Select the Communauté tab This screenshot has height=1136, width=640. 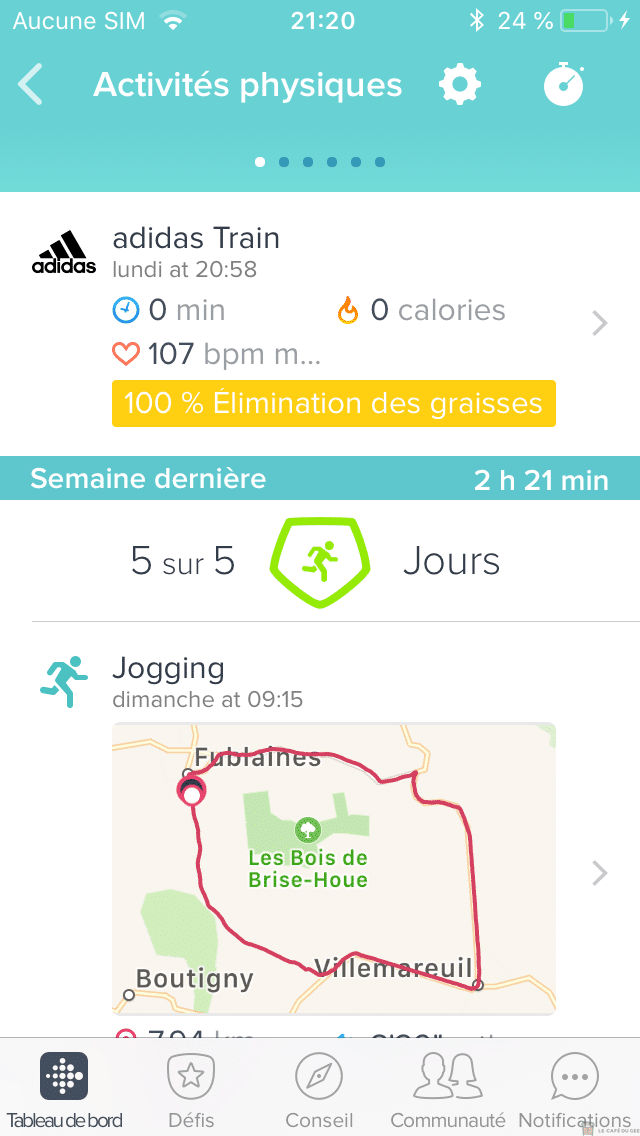(448, 1088)
